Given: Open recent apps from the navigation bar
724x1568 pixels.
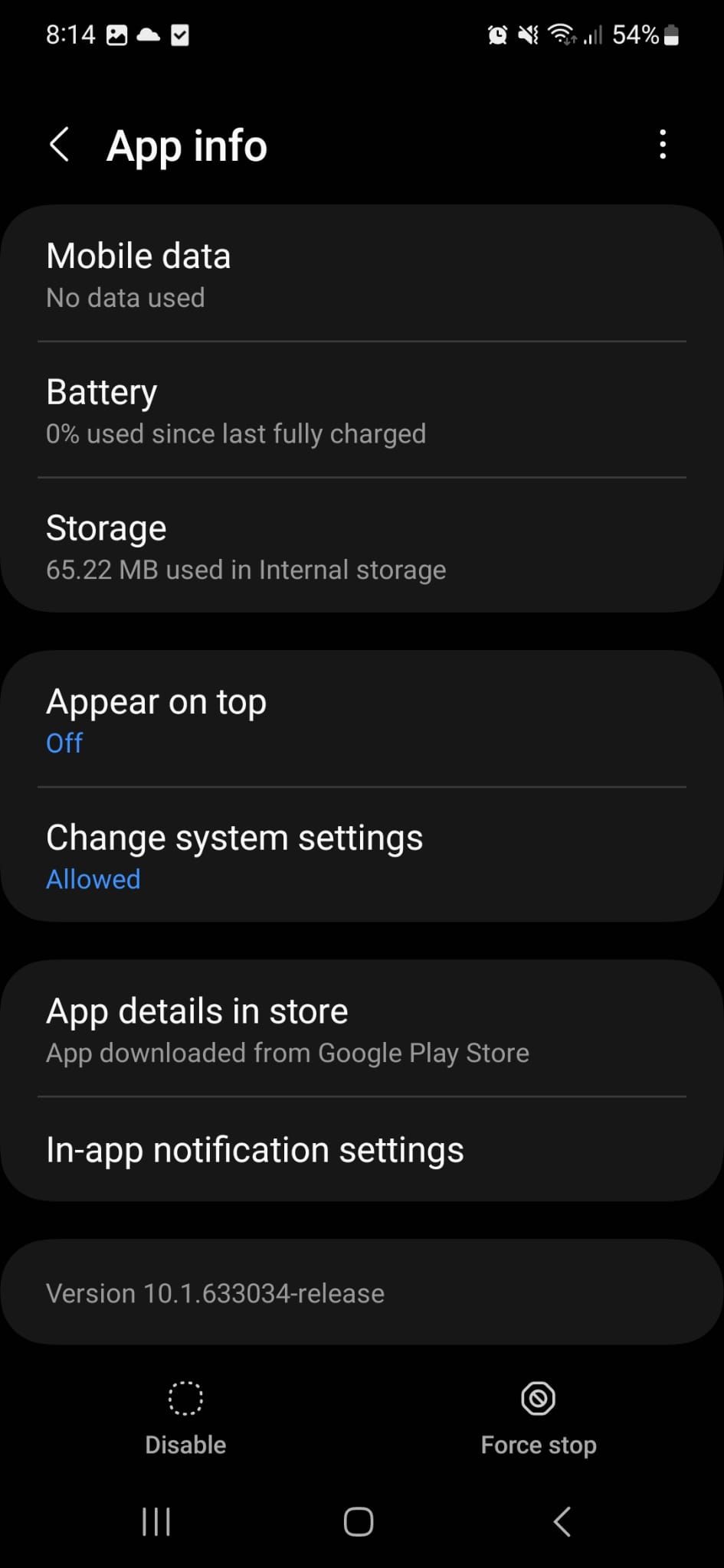Looking at the screenshot, I should pyautogui.click(x=156, y=1522).
